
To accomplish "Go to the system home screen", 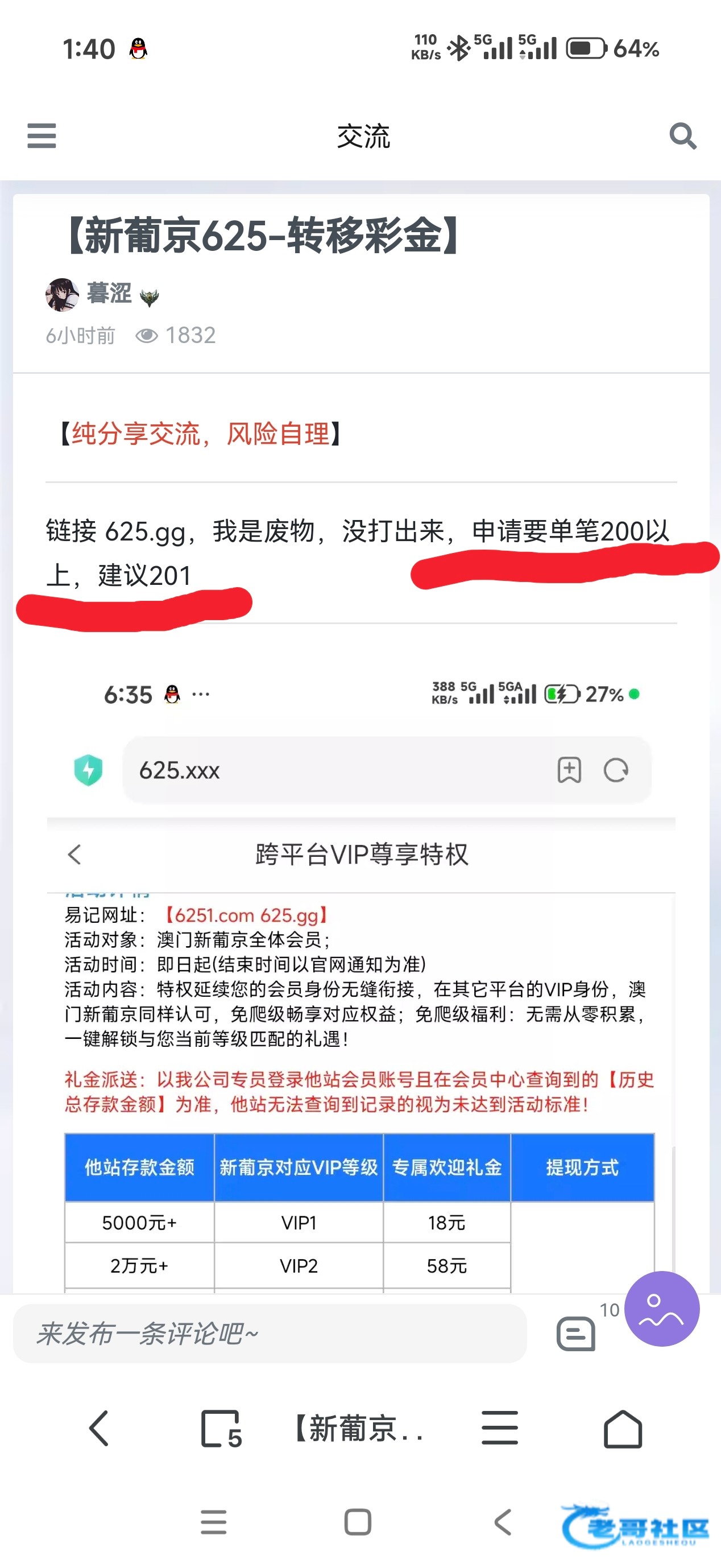I will (358, 1522).
